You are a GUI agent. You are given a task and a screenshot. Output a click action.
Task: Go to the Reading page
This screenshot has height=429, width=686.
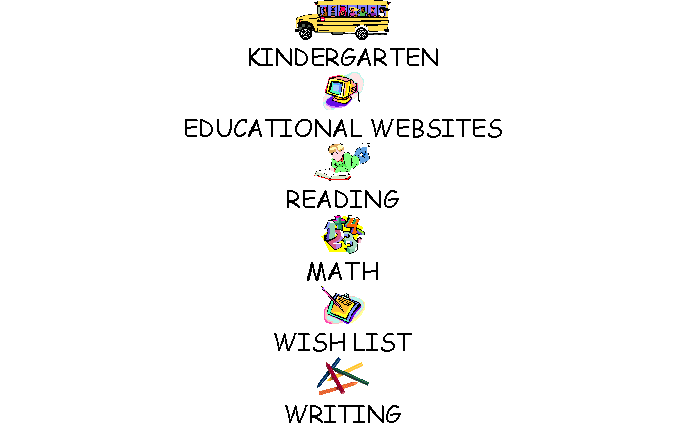click(x=343, y=199)
